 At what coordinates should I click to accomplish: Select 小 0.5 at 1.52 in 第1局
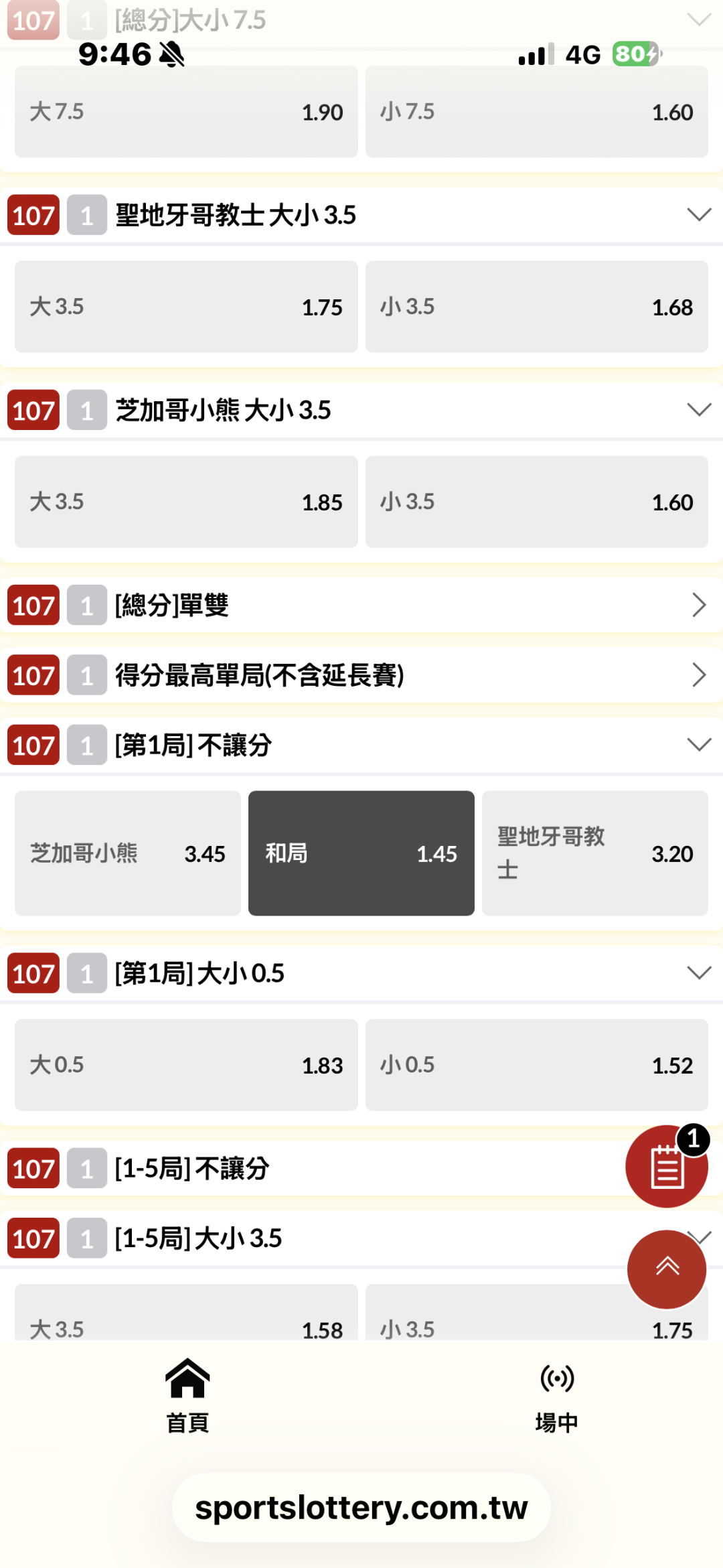[536, 1065]
